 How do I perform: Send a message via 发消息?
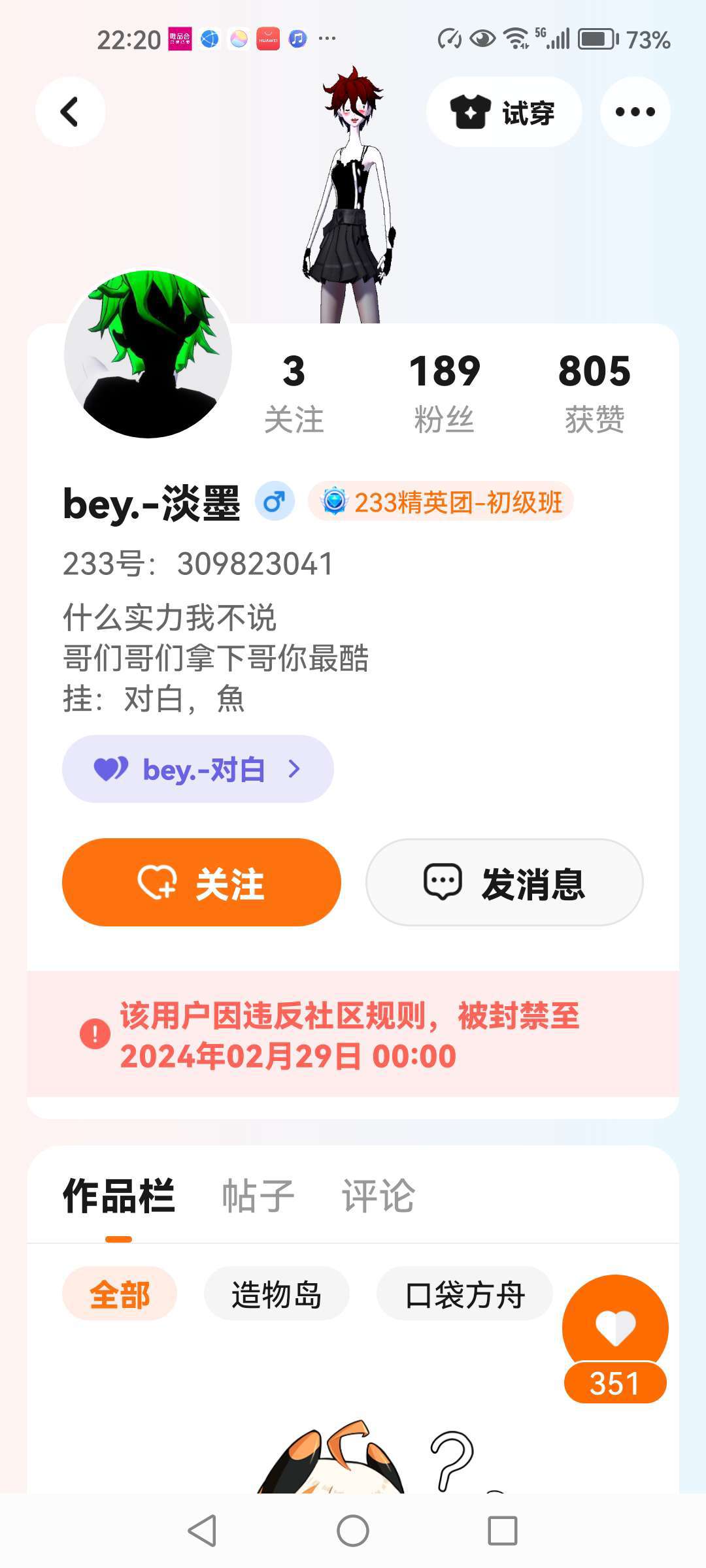pyautogui.click(x=504, y=882)
